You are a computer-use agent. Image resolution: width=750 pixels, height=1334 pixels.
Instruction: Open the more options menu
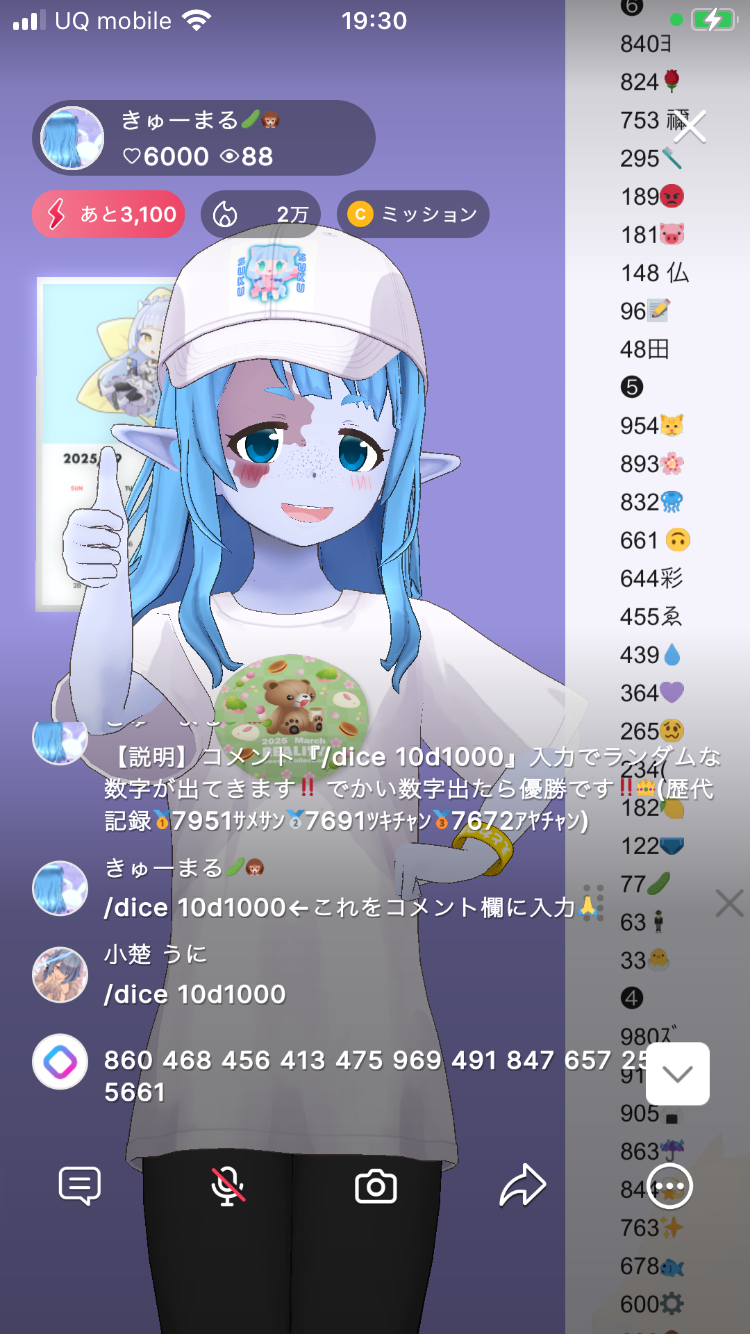[670, 1187]
